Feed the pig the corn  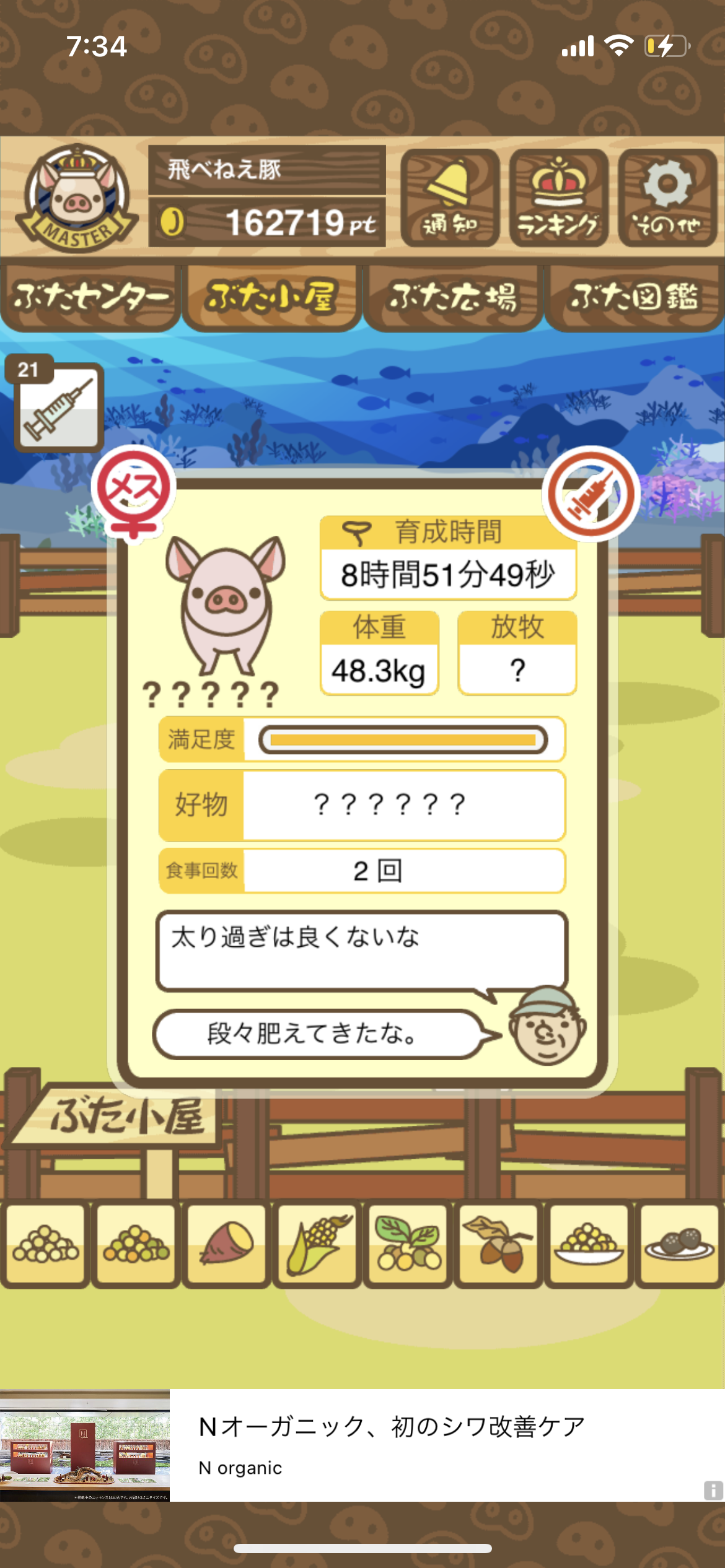[x=317, y=1244]
